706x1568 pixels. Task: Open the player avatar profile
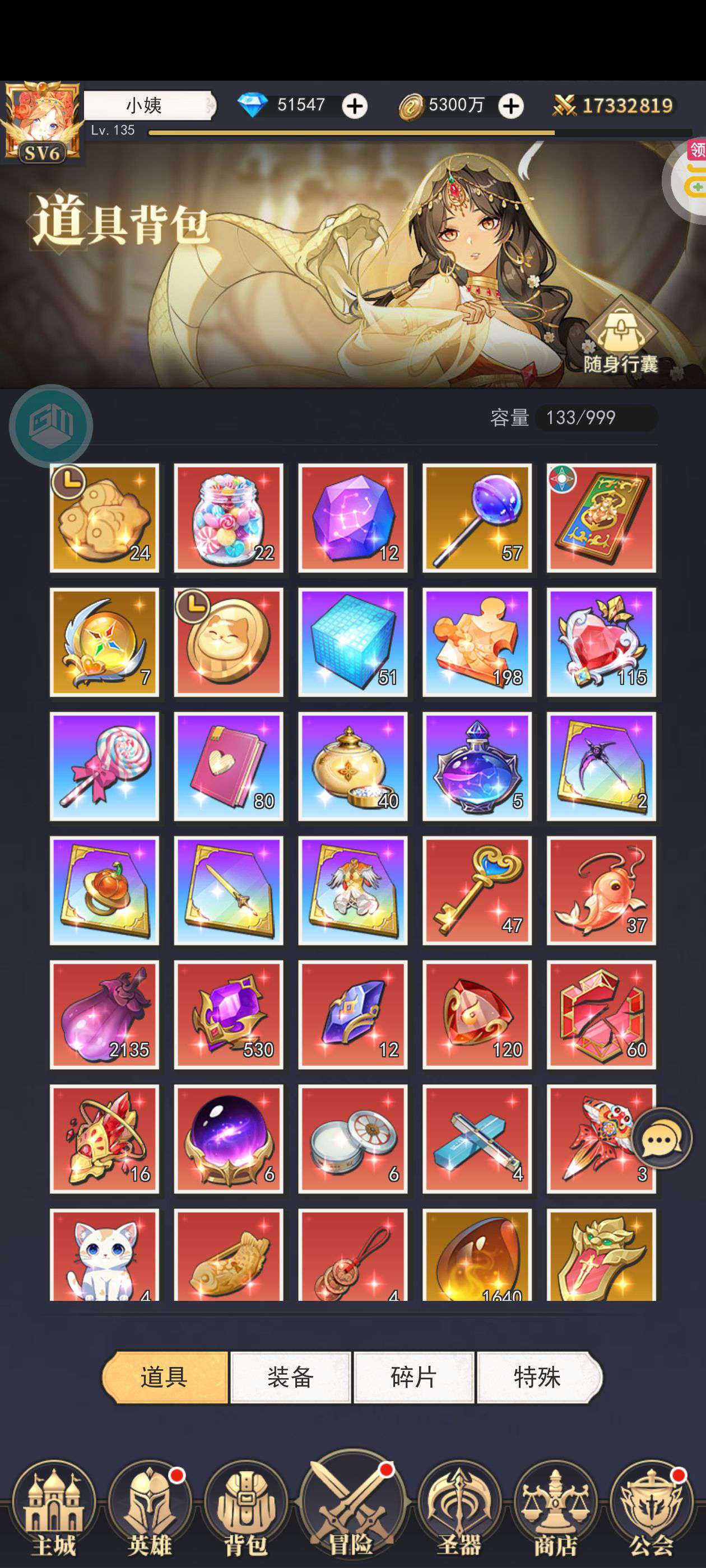point(41,122)
